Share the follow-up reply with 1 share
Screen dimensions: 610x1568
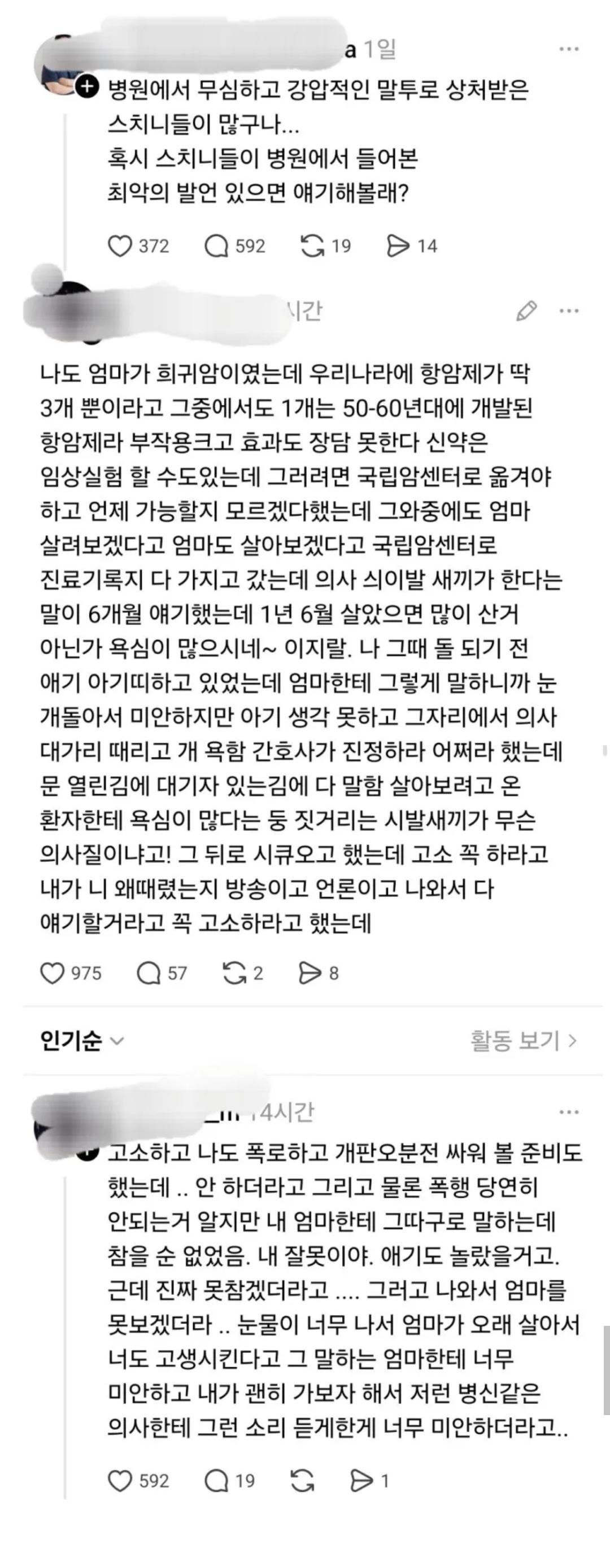pyautogui.click(x=362, y=1481)
